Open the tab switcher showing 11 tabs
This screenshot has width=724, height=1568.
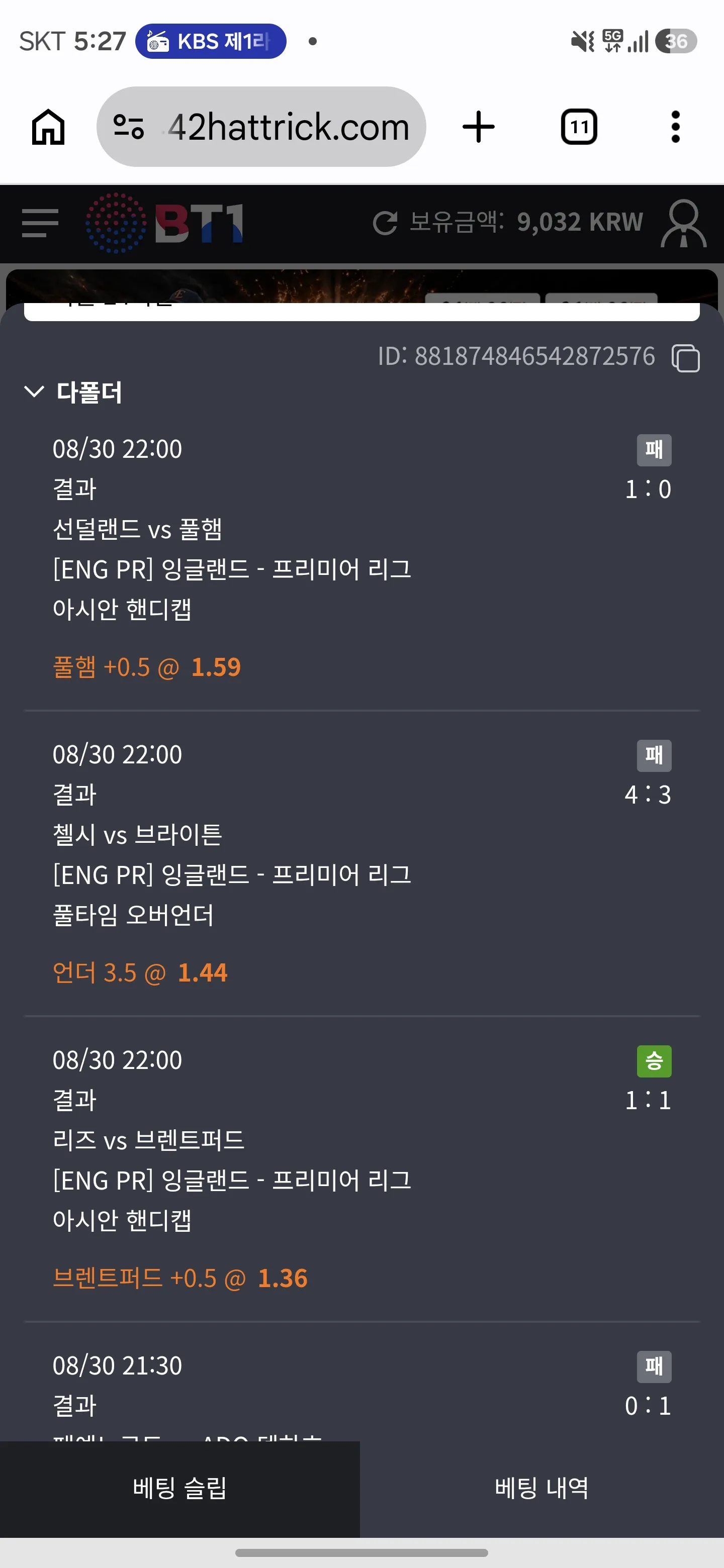pyautogui.click(x=579, y=127)
